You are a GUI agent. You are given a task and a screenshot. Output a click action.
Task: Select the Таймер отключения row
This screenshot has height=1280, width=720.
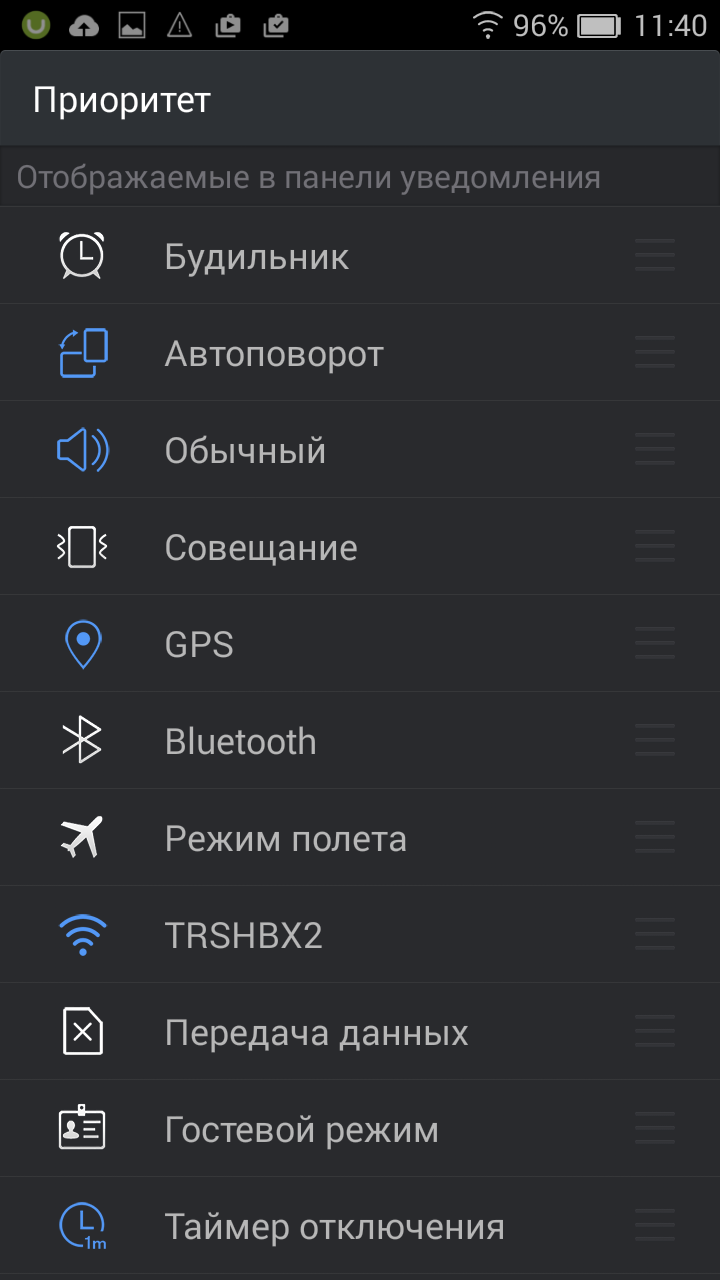point(360,1226)
